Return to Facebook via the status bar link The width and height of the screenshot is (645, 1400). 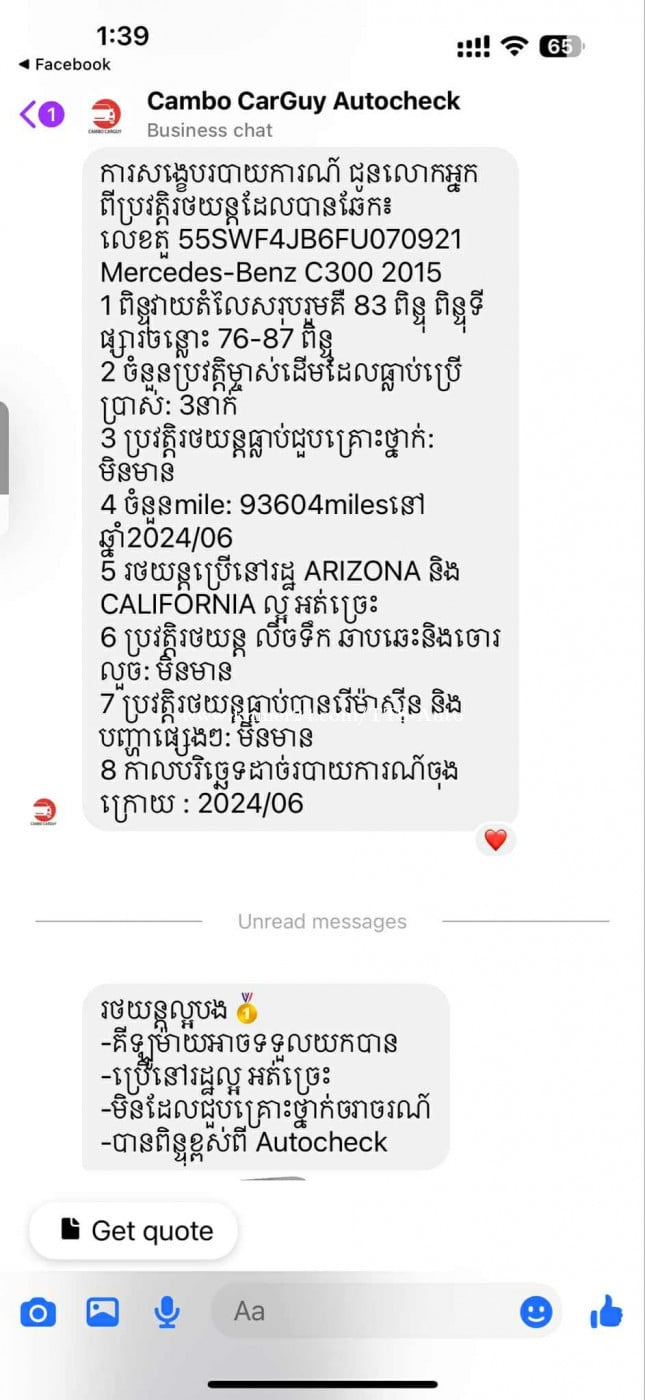(64, 64)
